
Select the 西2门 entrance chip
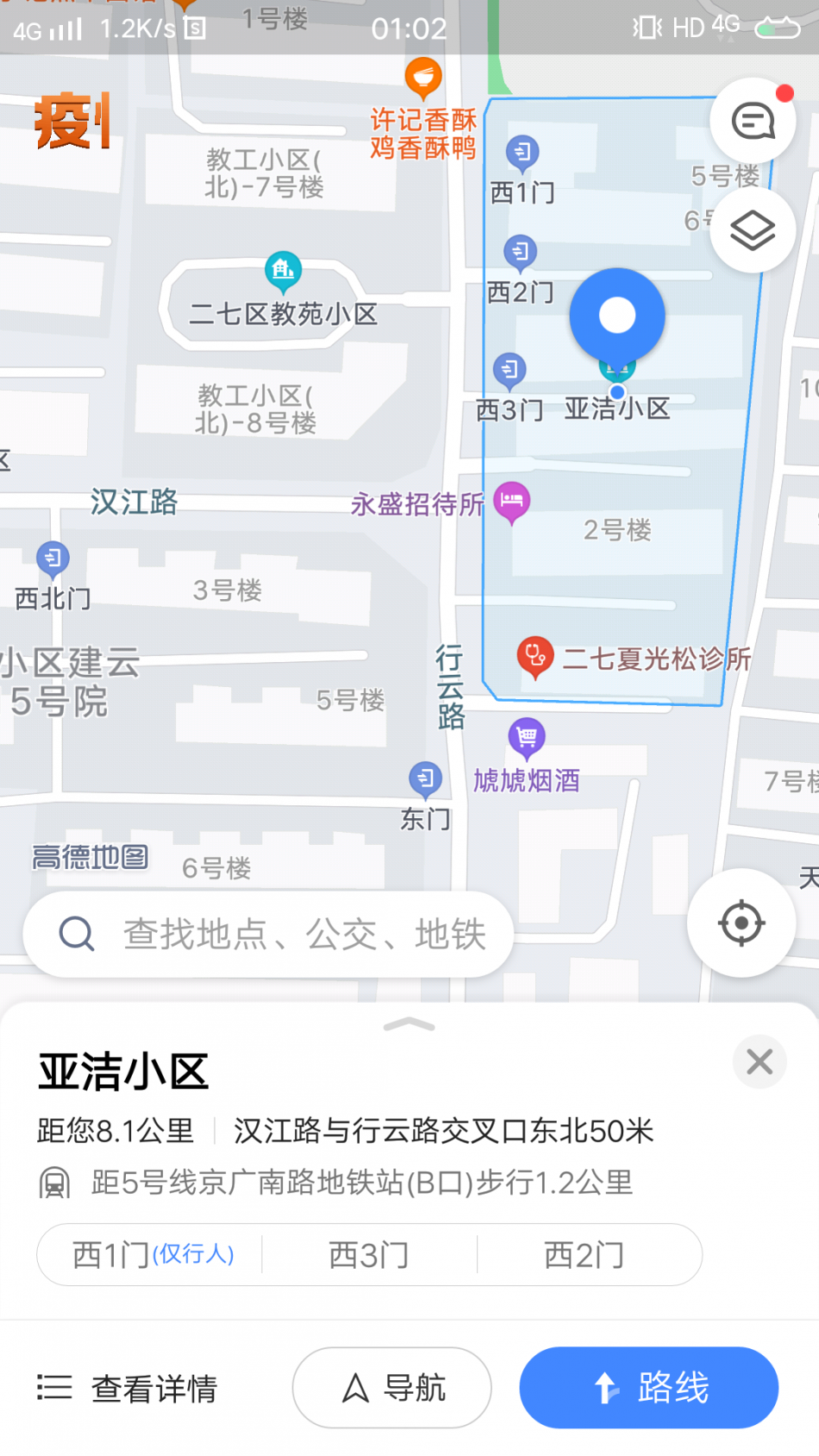585,1255
